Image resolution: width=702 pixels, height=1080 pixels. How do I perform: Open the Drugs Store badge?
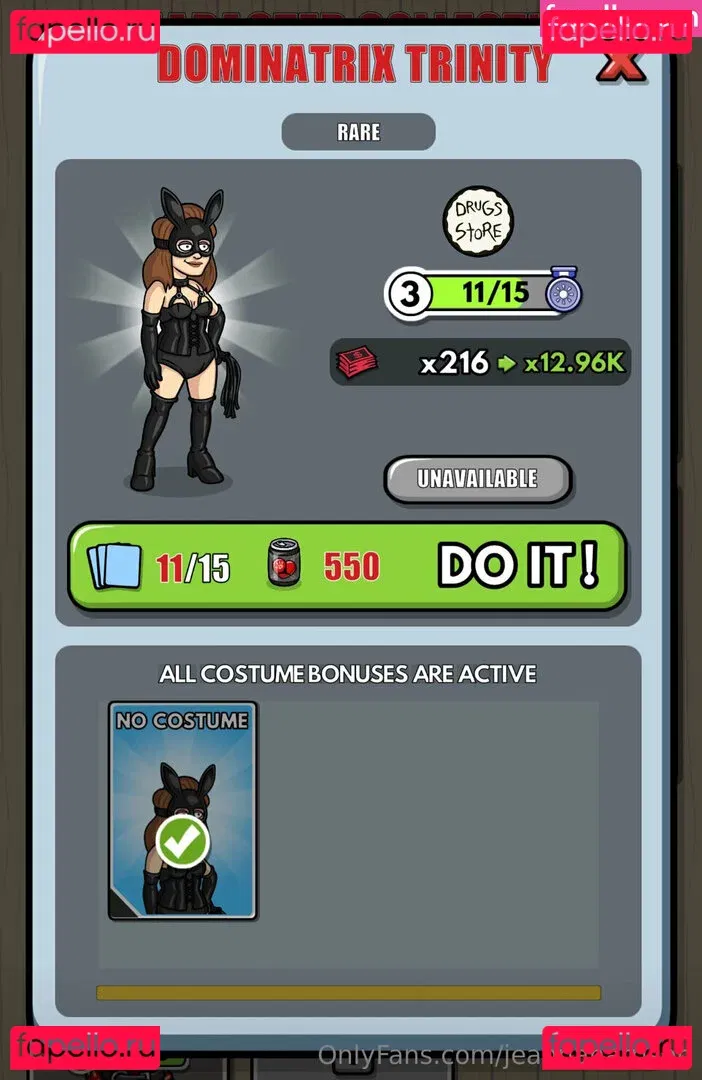pyautogui.click(x=477, y=221)
